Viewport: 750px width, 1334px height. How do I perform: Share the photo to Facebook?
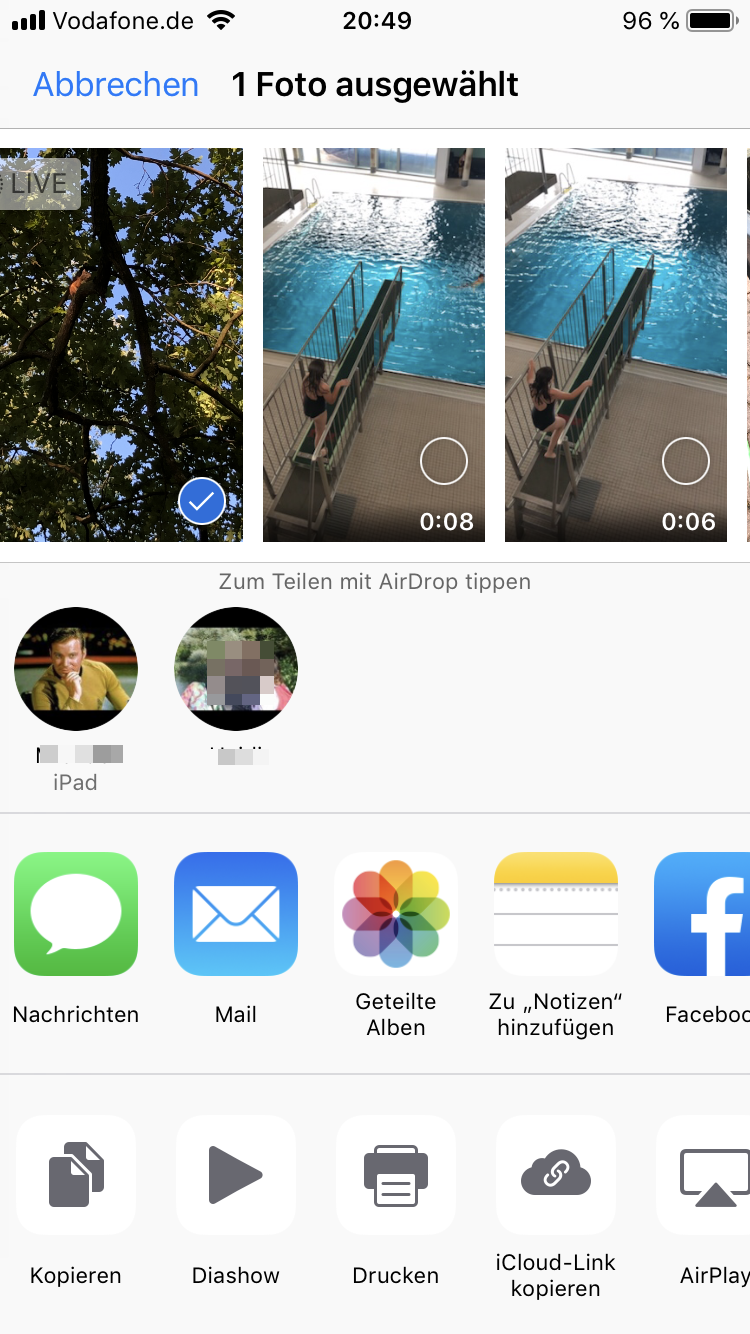coord(704,914)
